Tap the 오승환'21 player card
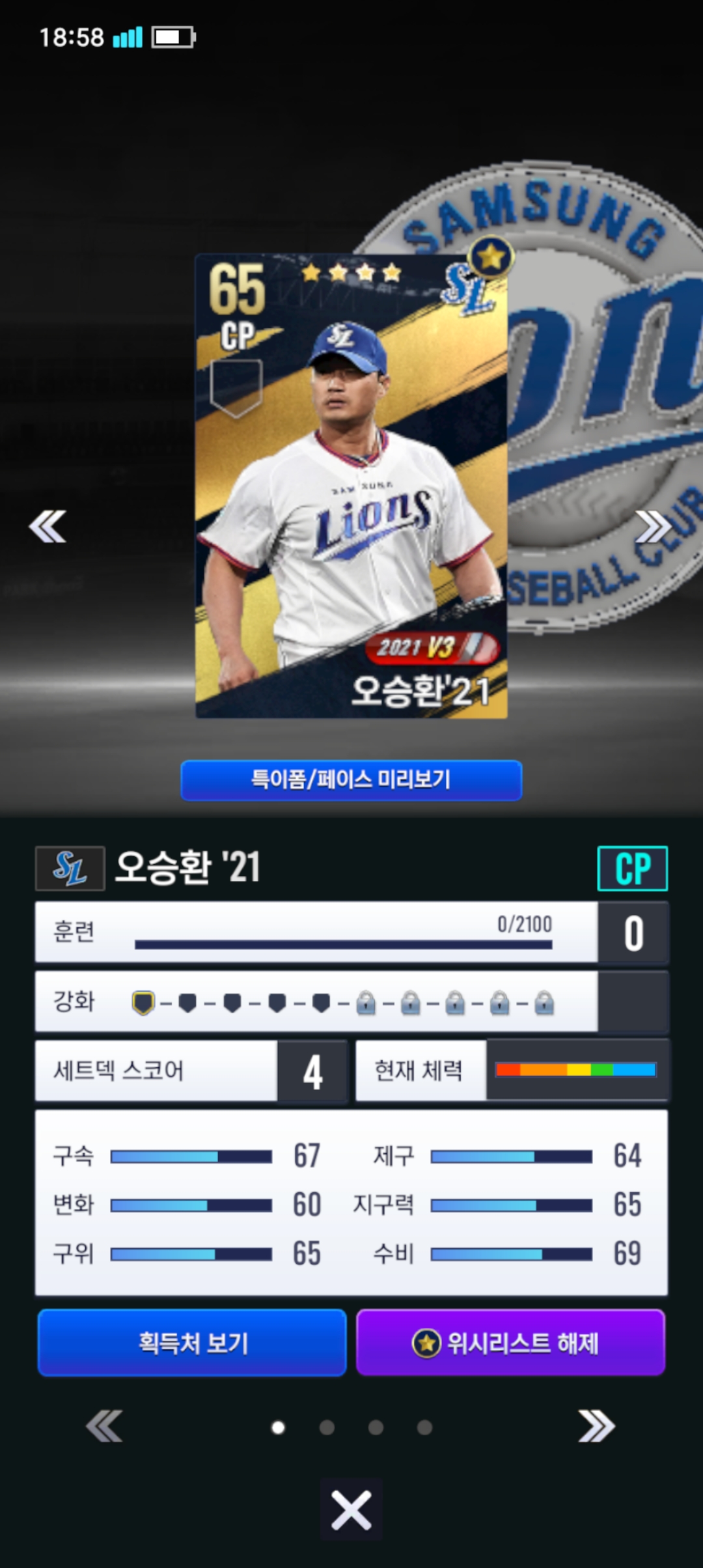 [x=351, y=486]
